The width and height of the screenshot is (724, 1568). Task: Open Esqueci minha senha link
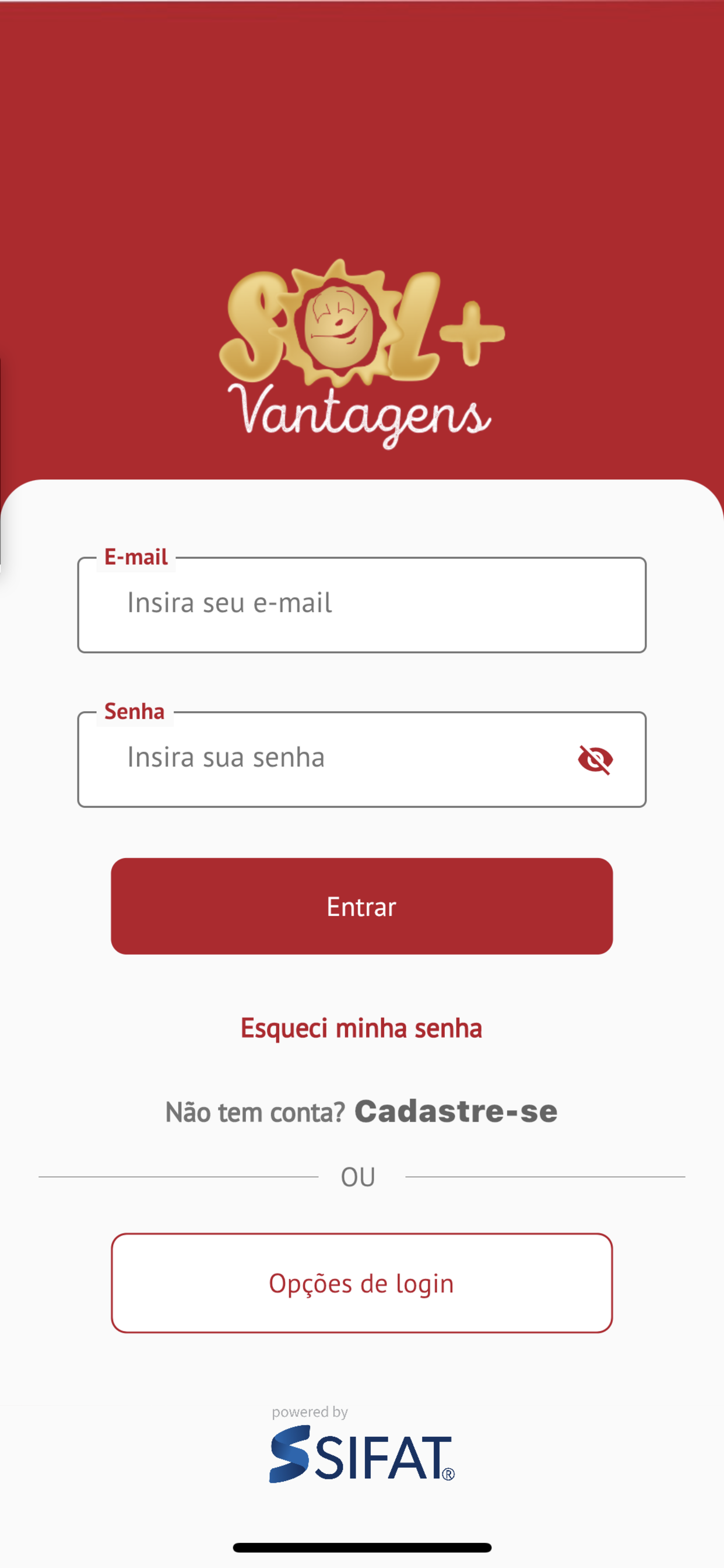(x=361, y=1028)
